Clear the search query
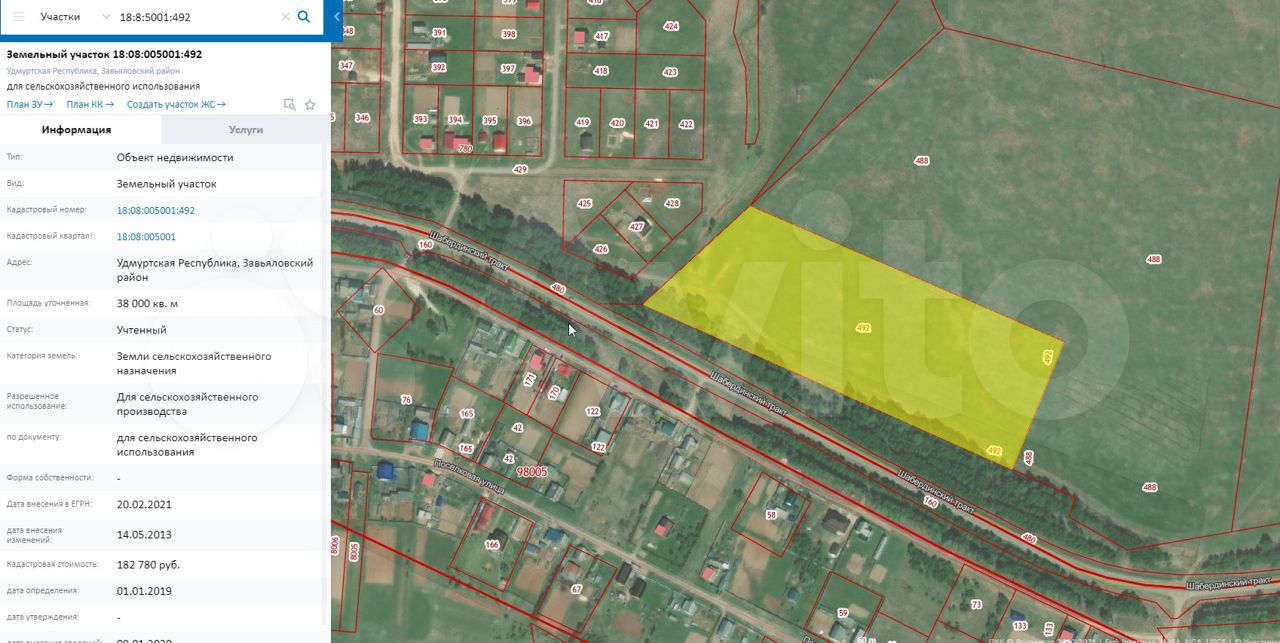1280x643 pixels. pos(285,17)
